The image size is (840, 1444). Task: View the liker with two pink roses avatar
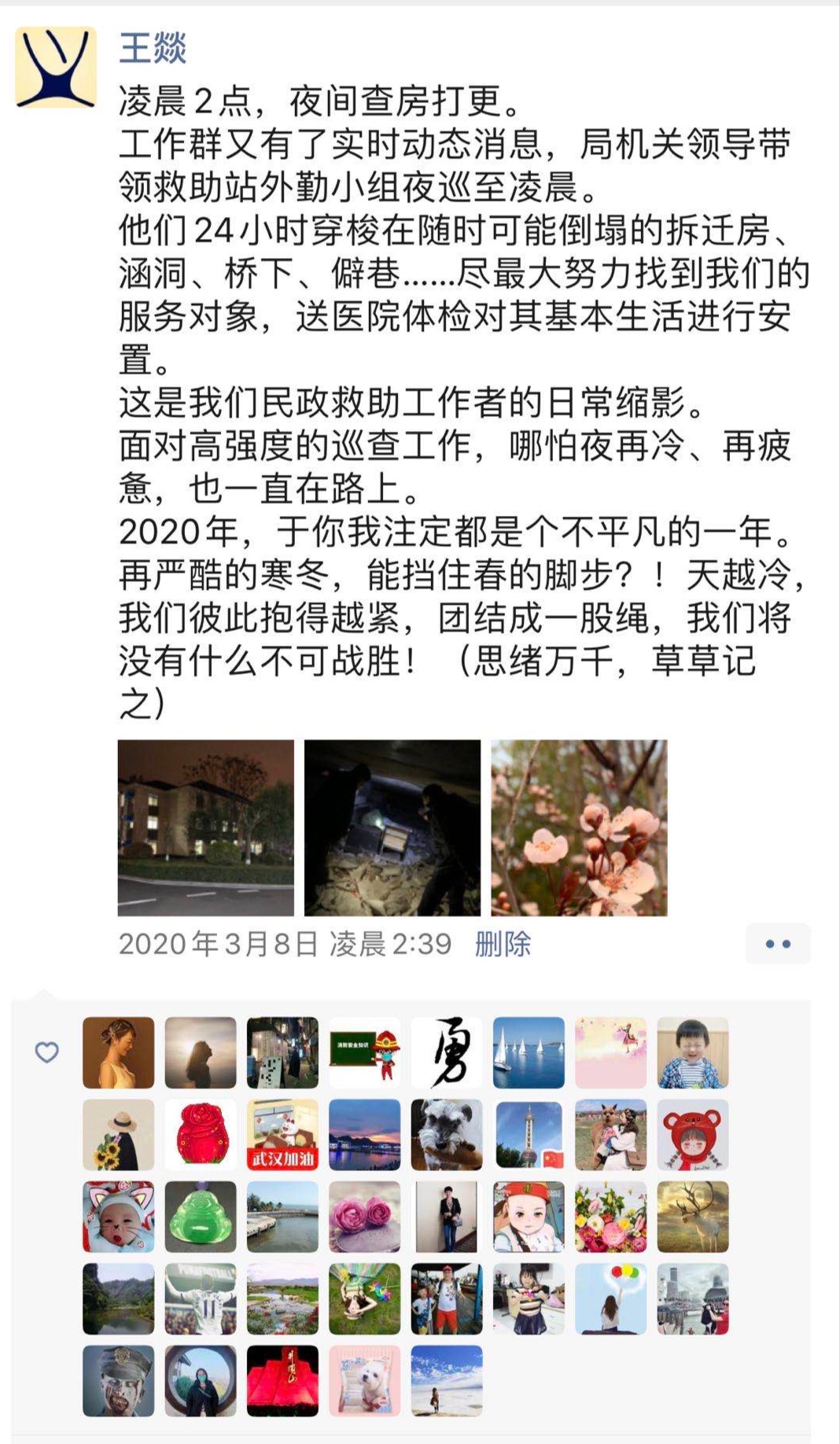click(x=364, y=1217)
